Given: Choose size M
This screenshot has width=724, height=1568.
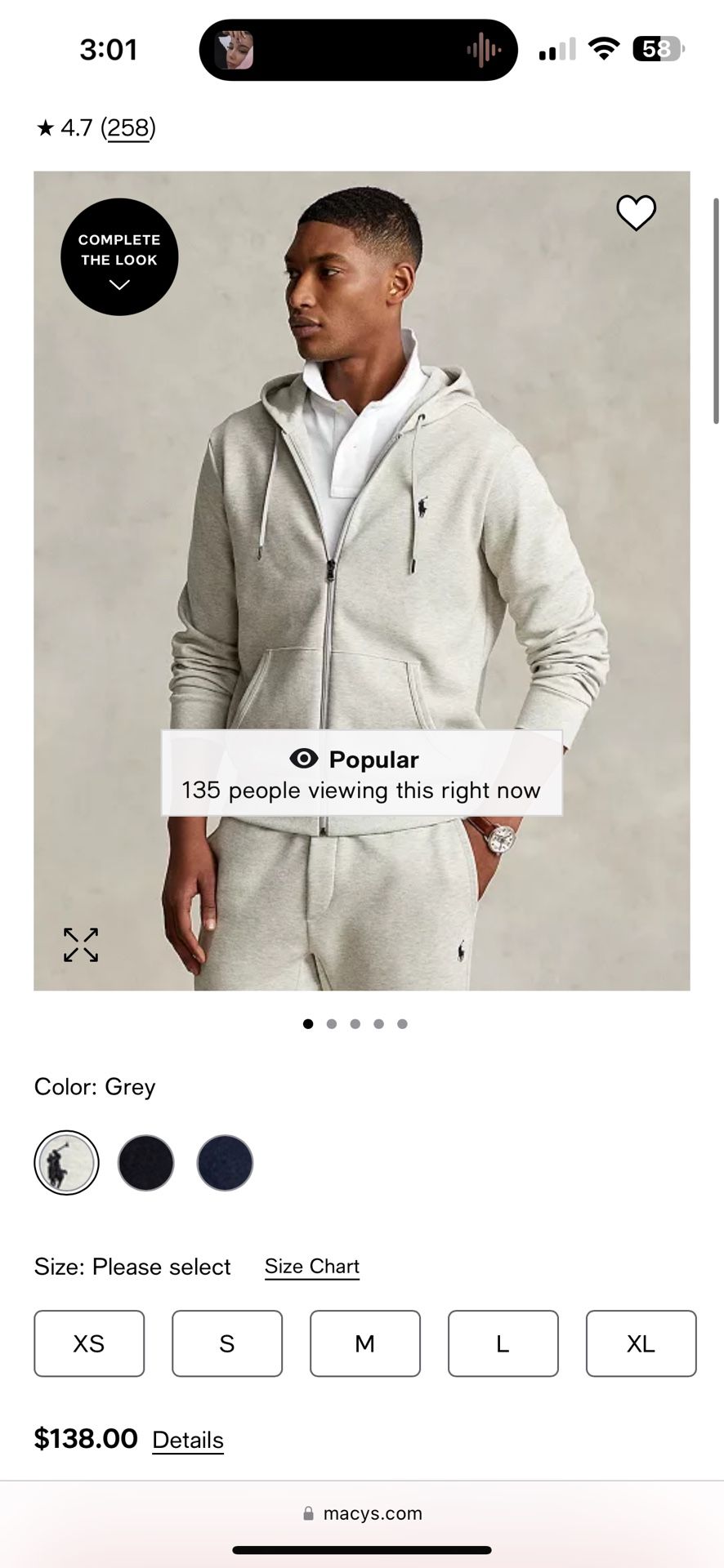Looking at the screenshot, I should (365, 1343).
